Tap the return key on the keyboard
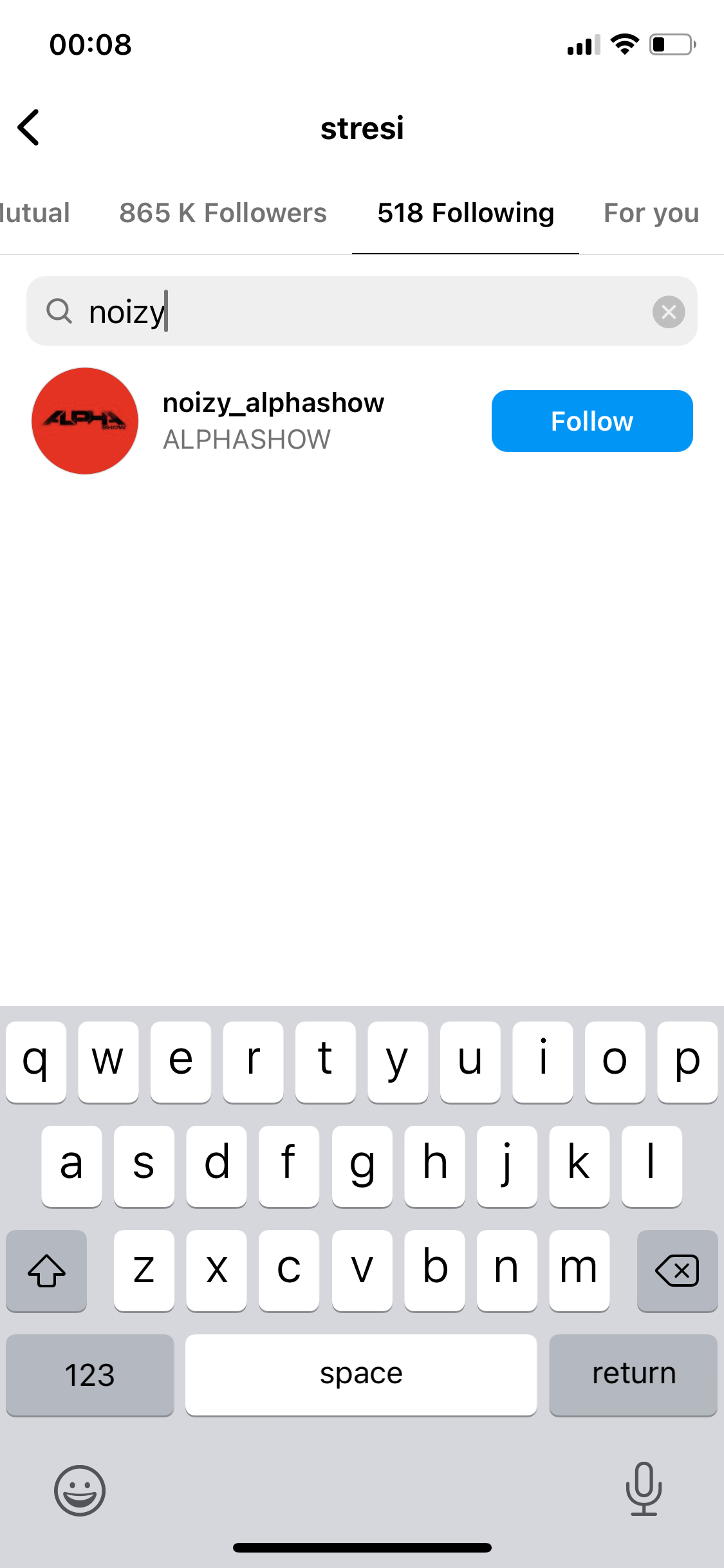The image size is (724, 1568). point(633,1375)
